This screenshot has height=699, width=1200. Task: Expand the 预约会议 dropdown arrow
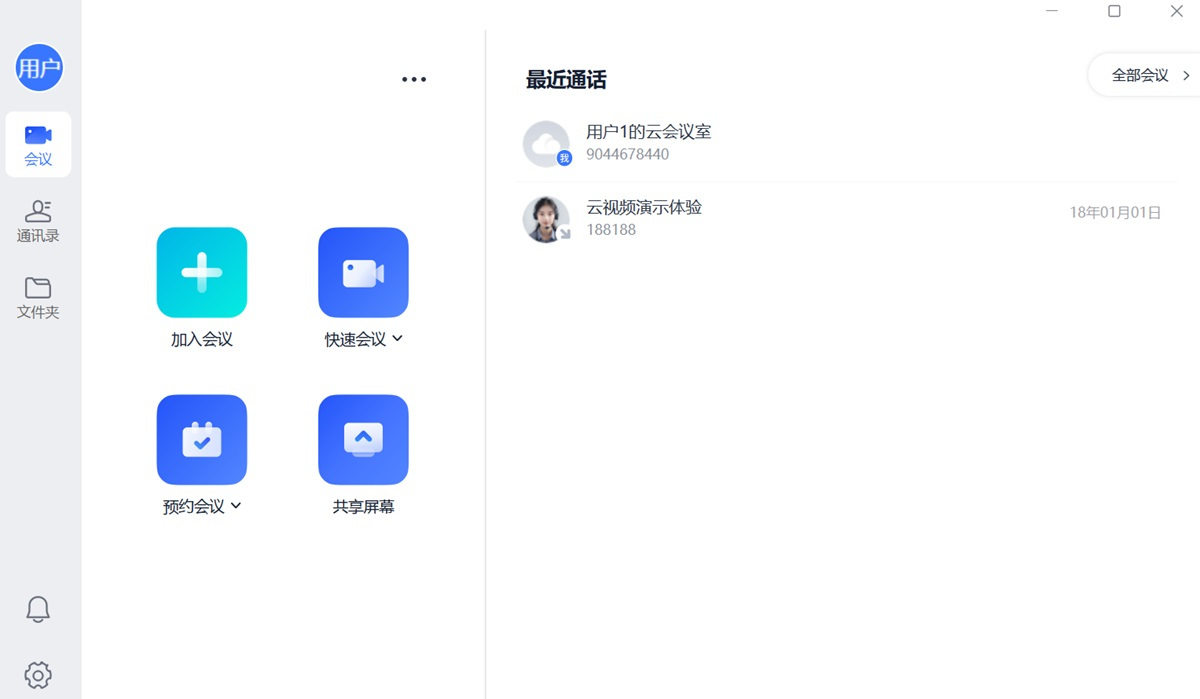pos(237,506)
